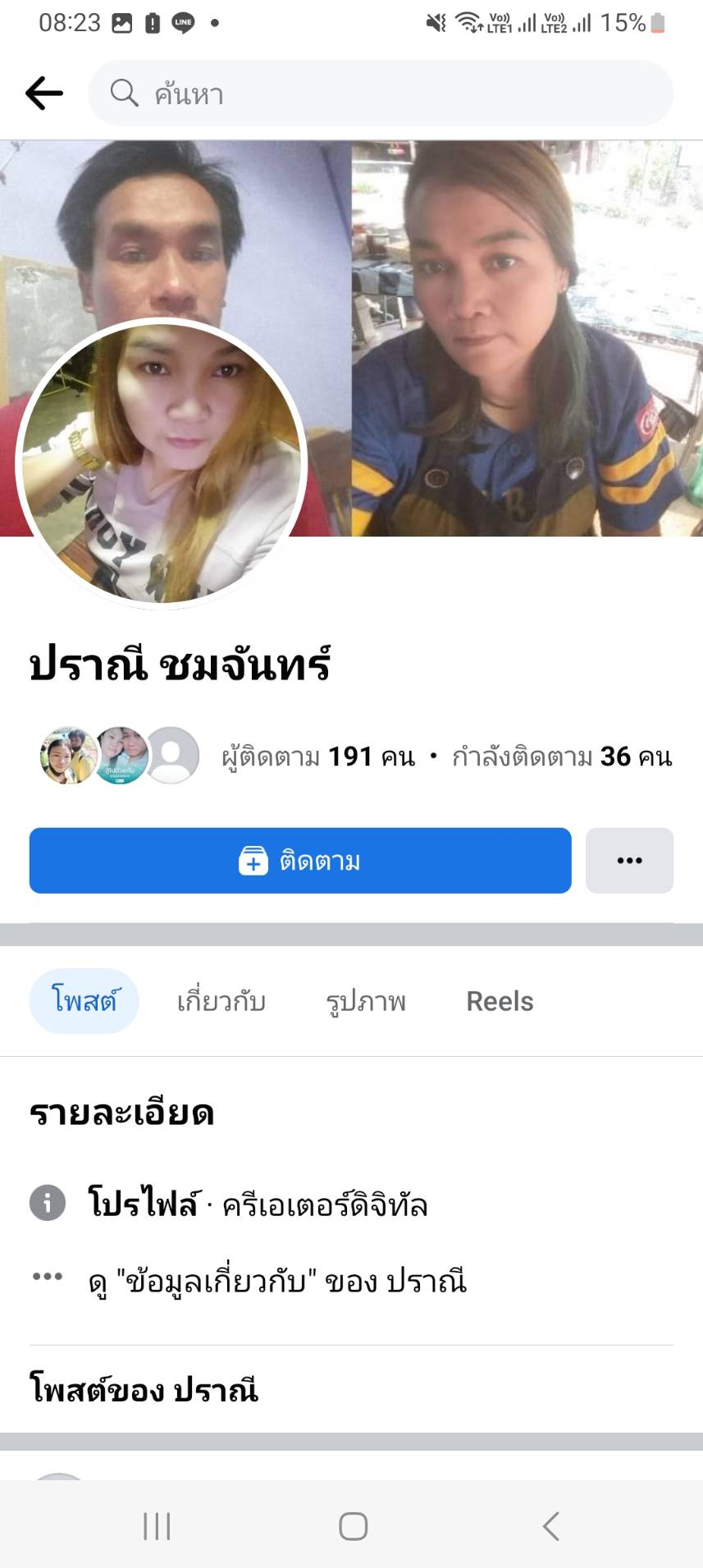Open the three-dot more options button
The width and height of the screenshot is (703, 1568).
tap(629, 861)
